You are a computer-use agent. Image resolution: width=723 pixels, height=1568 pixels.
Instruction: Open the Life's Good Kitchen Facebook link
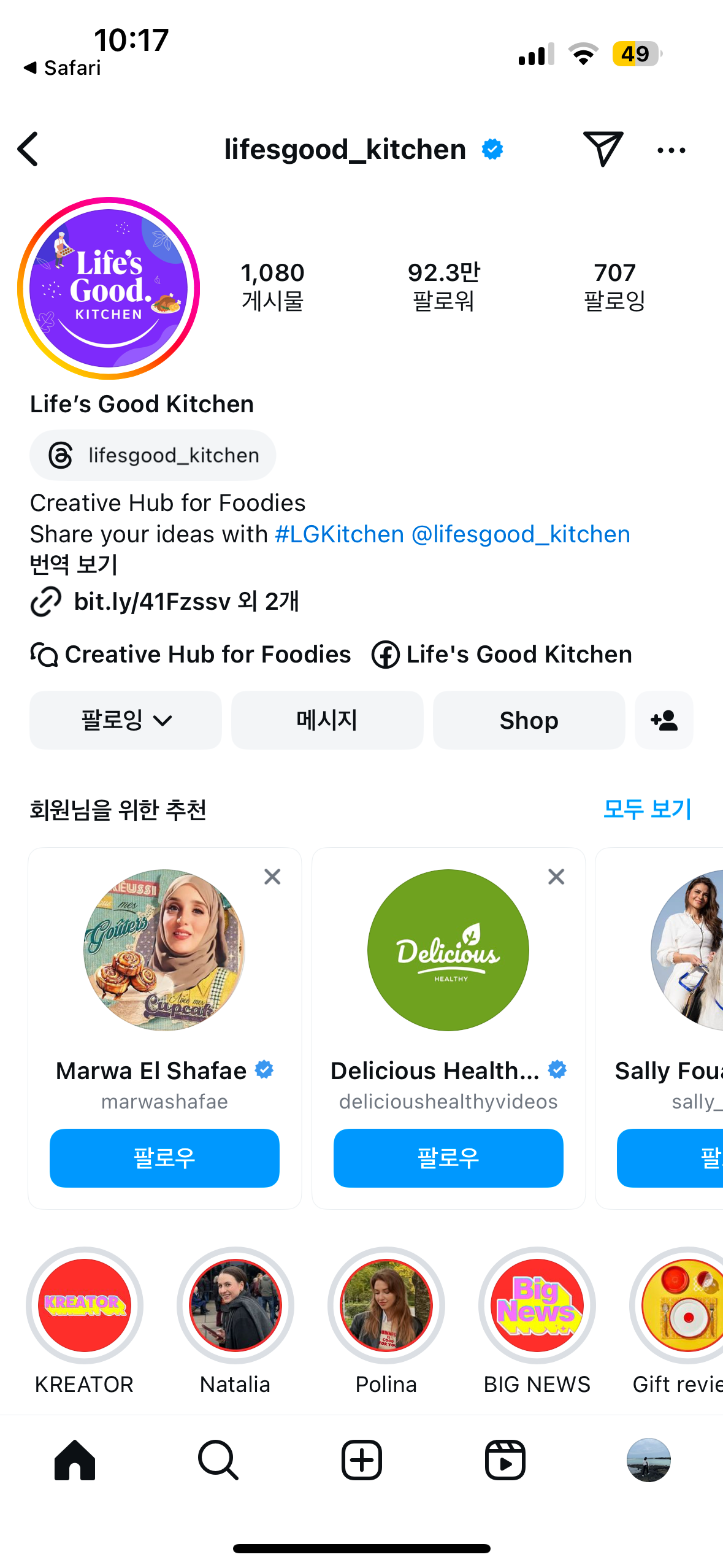[x=502, y=655]
